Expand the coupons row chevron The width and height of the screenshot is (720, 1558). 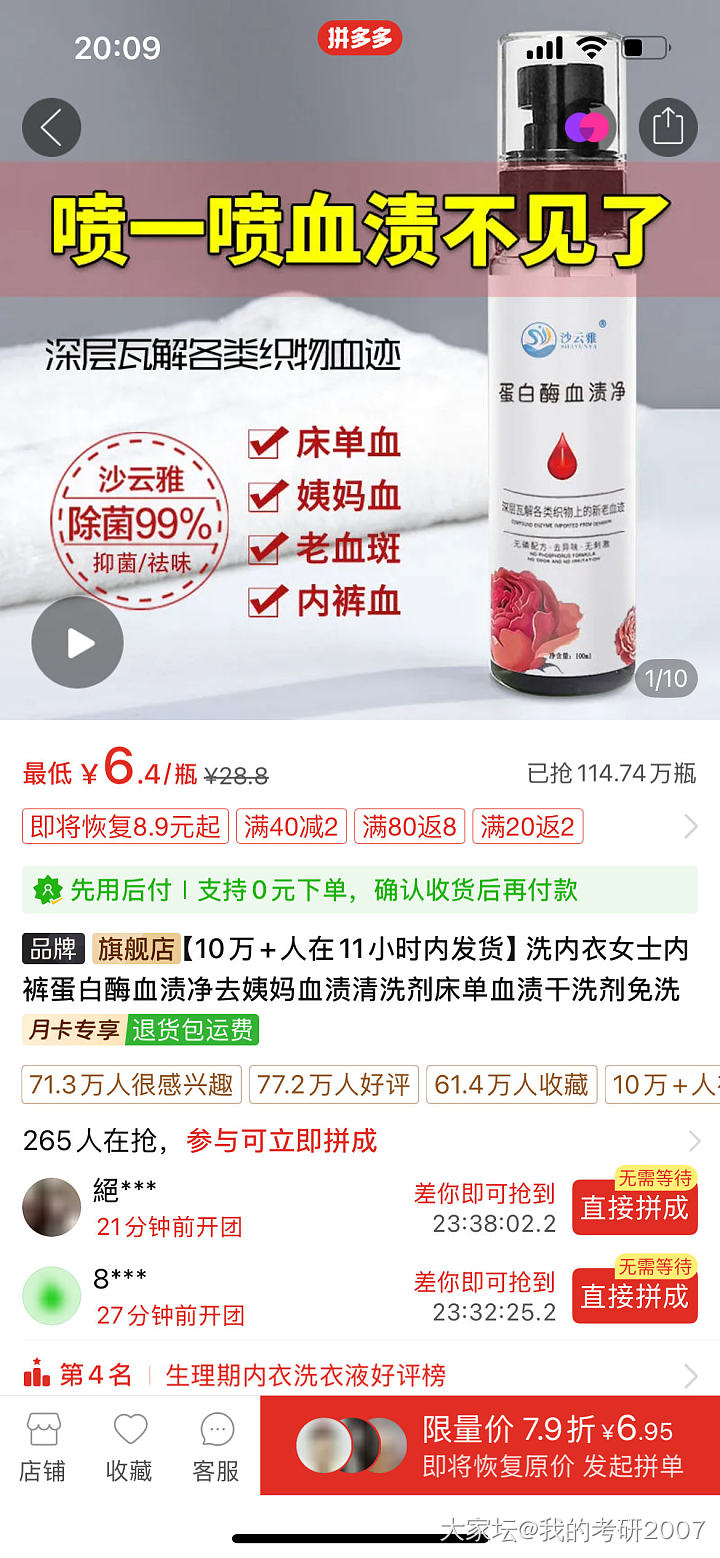pos(691,827)
